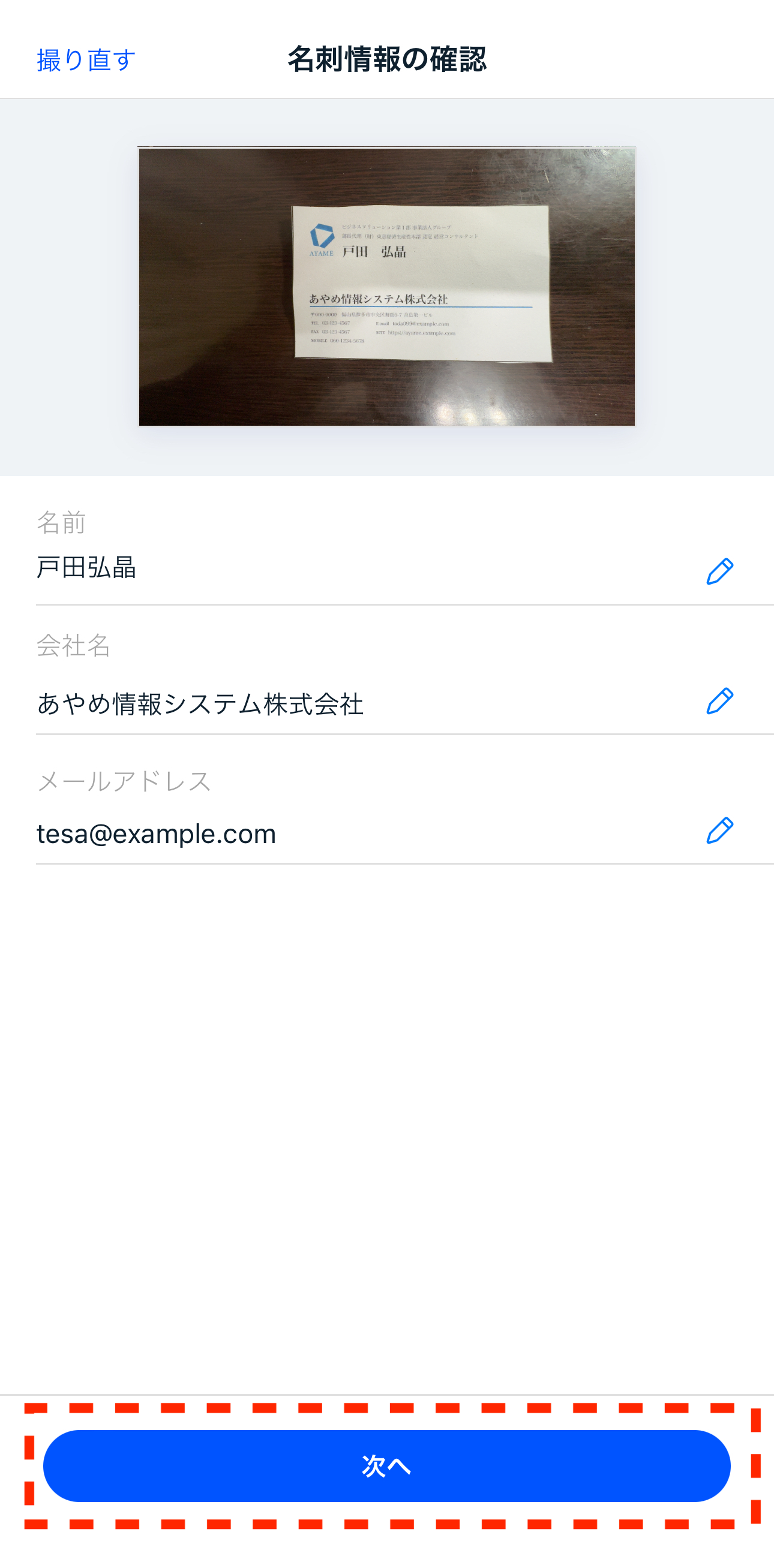Edit the 名前 field pencil icon

[719, 571]
